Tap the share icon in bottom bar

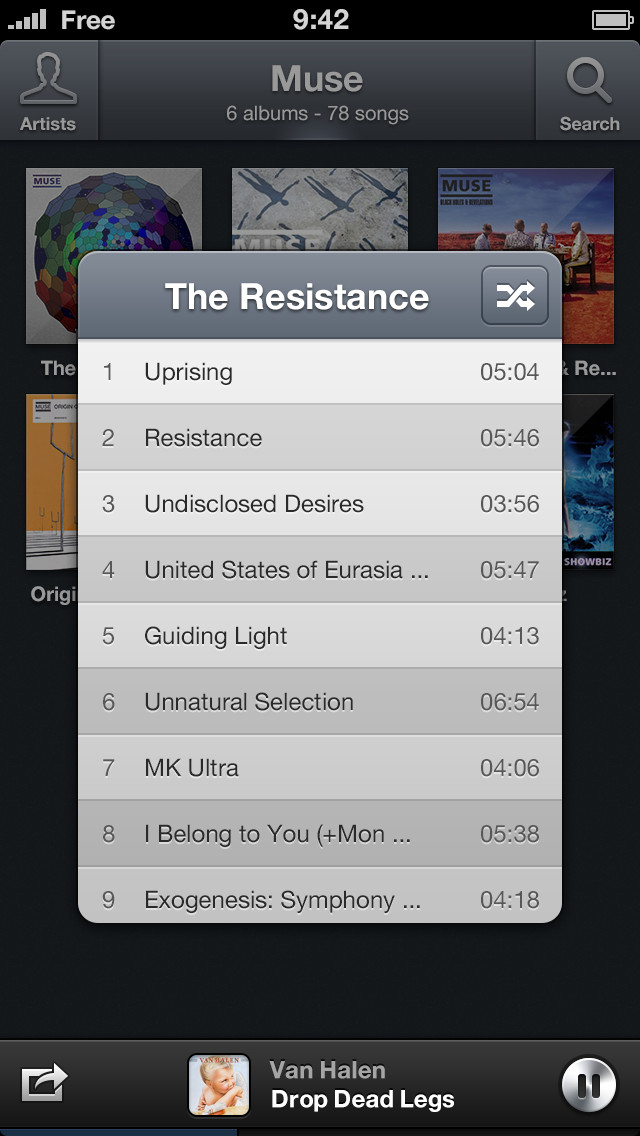(44, 1084)
